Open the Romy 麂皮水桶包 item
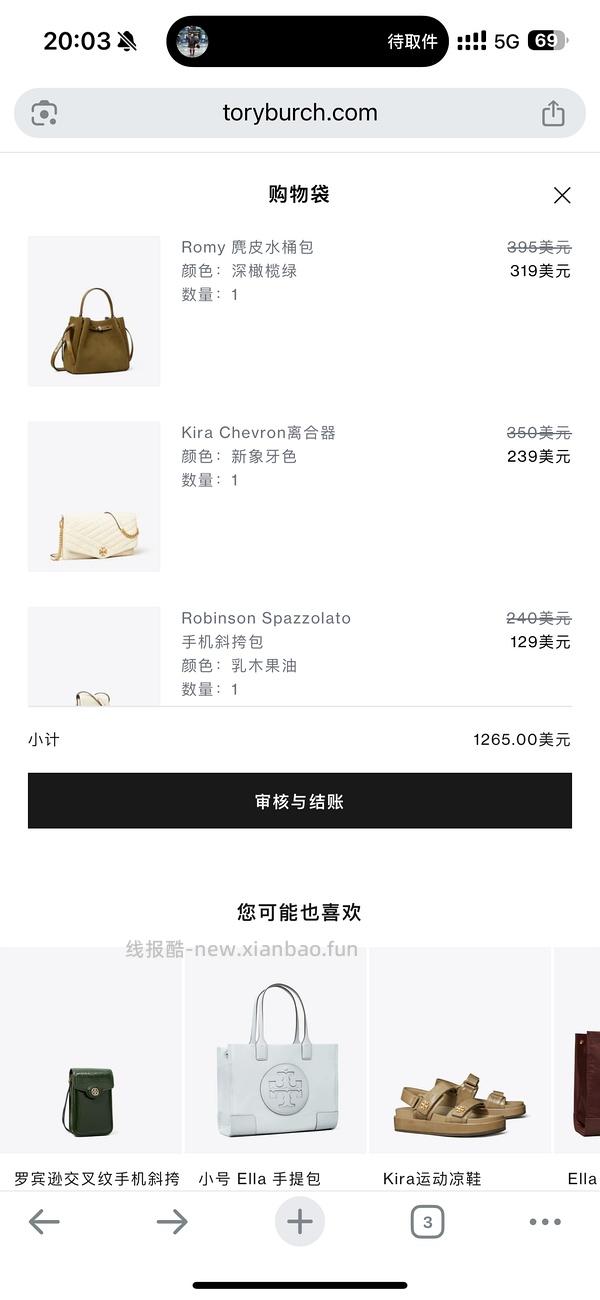 pyautogui.click(x=247, y=248)
